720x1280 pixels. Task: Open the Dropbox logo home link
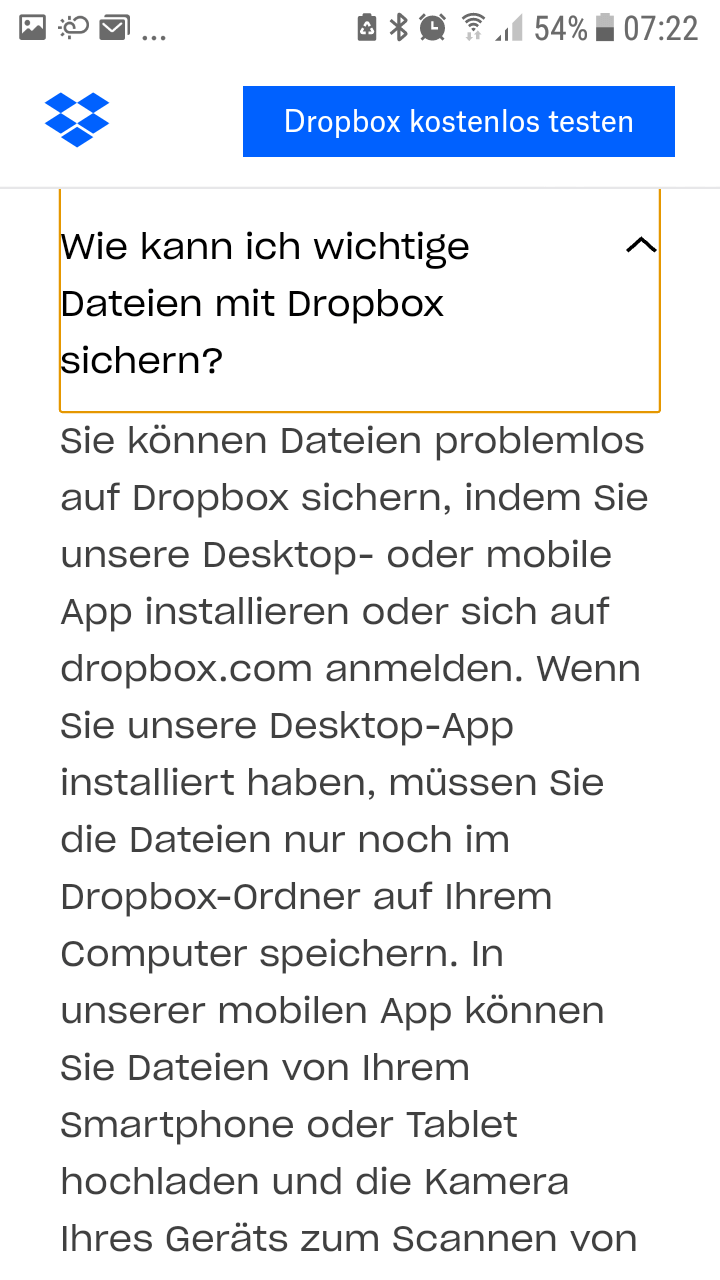[77, 121]
